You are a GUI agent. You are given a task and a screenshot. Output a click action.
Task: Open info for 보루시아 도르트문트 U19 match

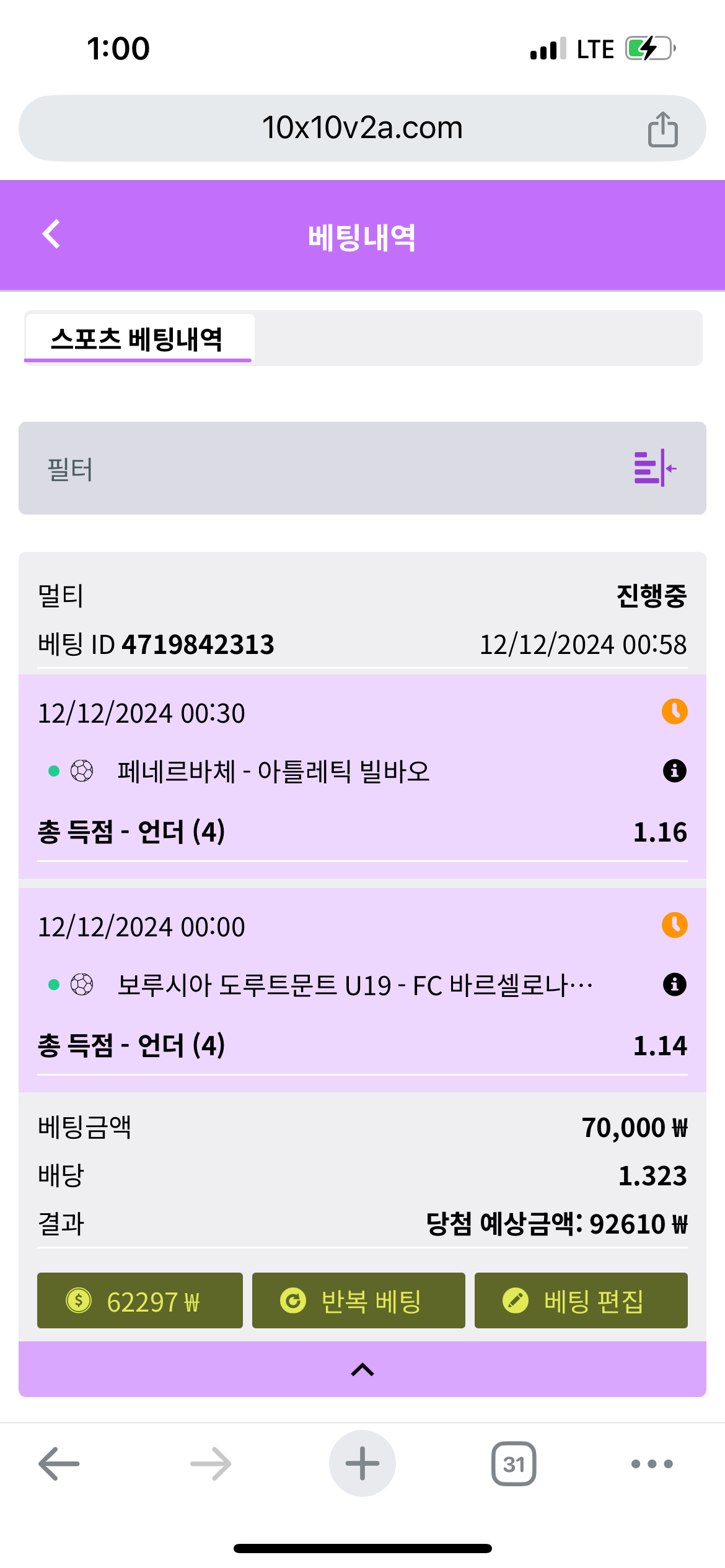(674, 984)
